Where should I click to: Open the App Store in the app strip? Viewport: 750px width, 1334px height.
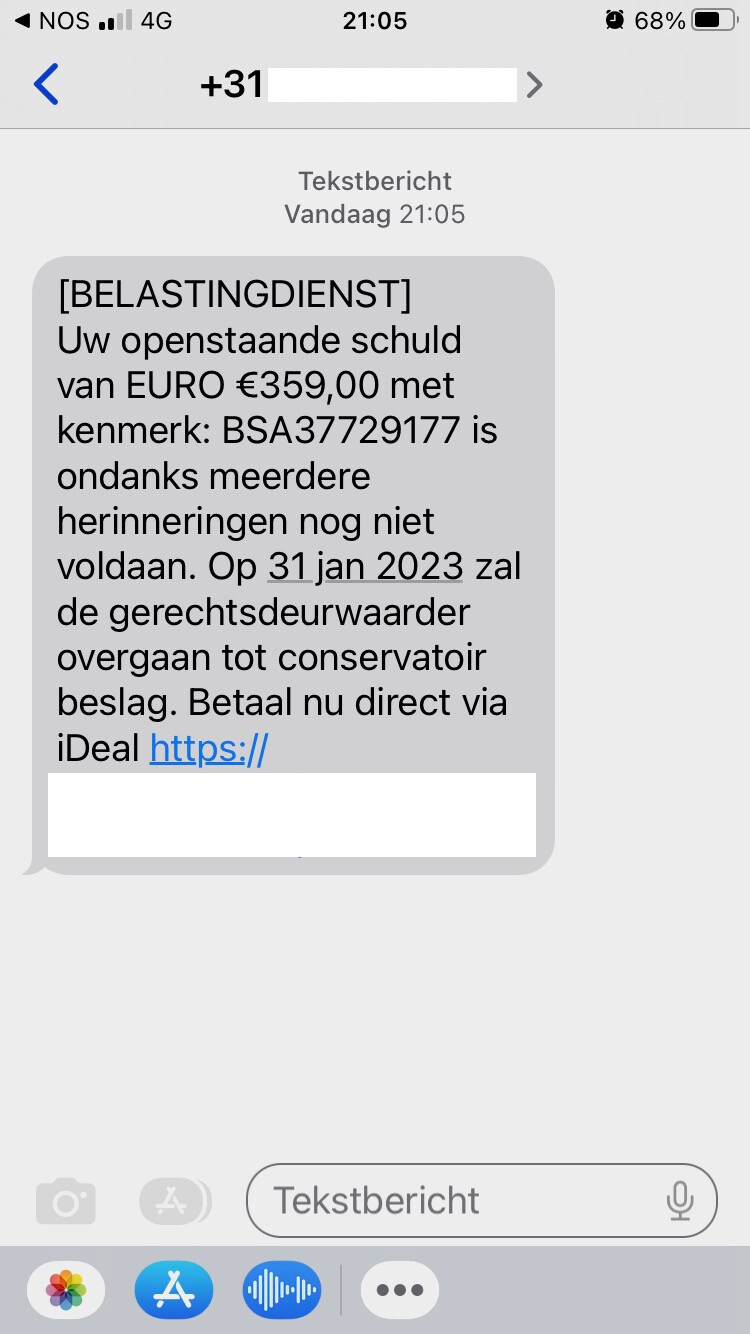(x=174, y=1290)
